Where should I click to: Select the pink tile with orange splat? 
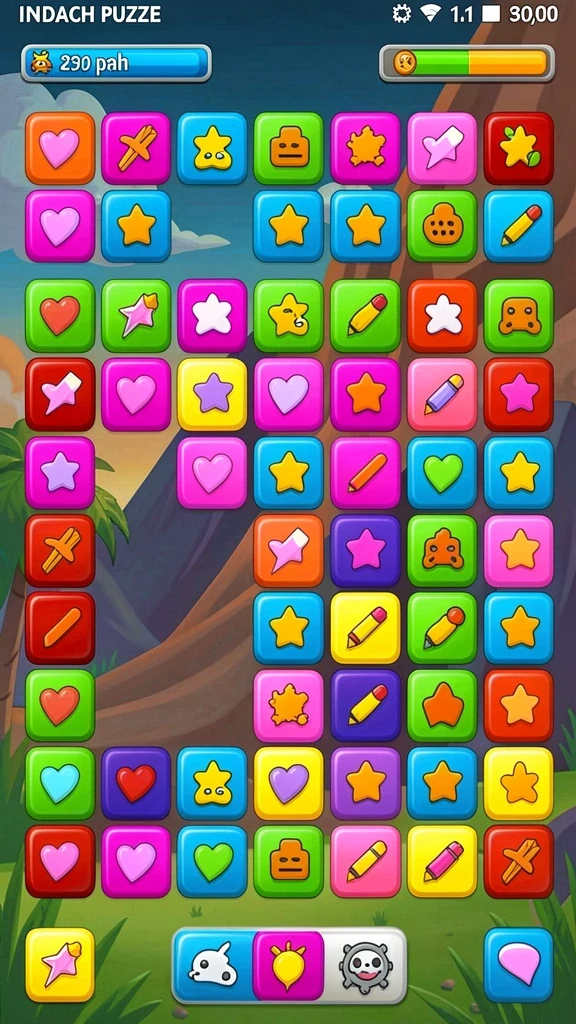point(288,705)
